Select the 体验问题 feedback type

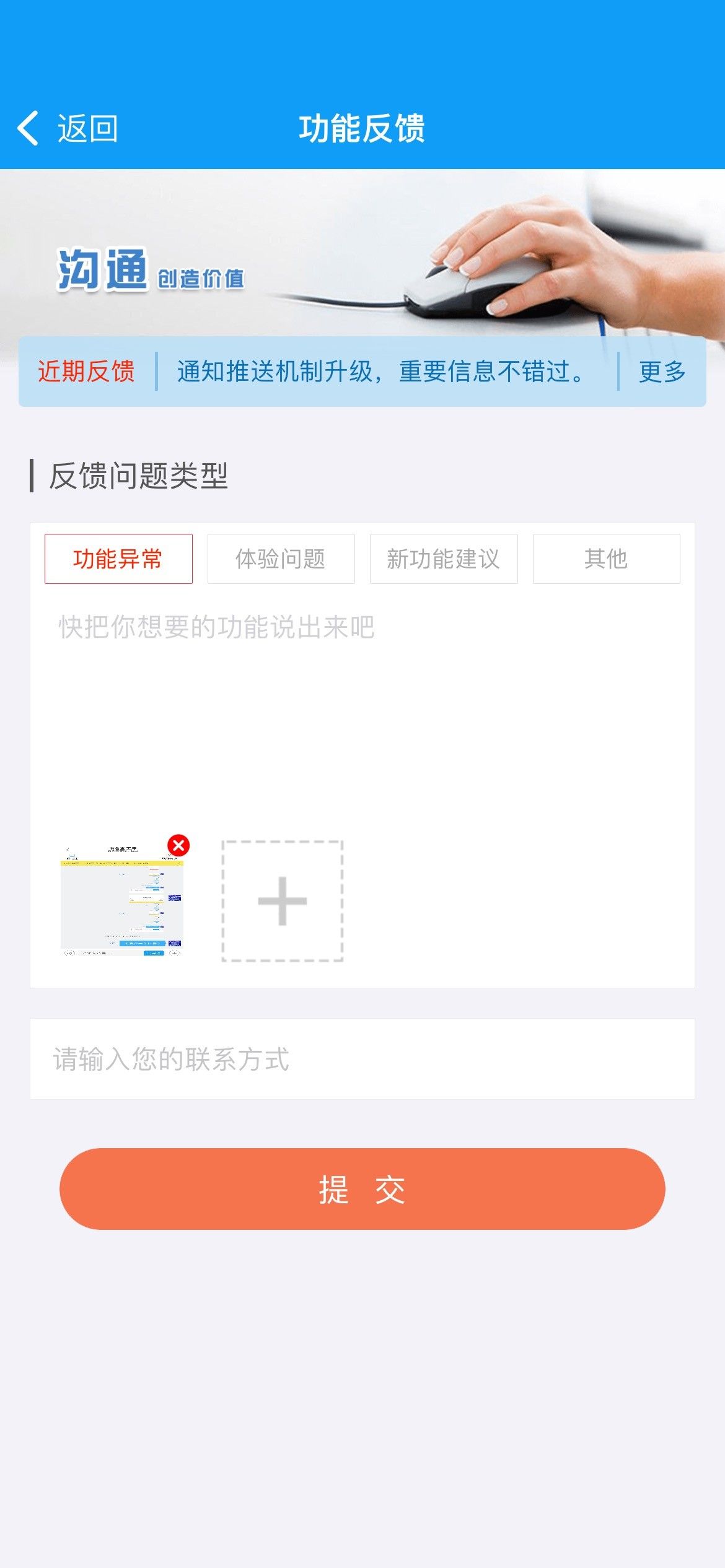[281, 559]
